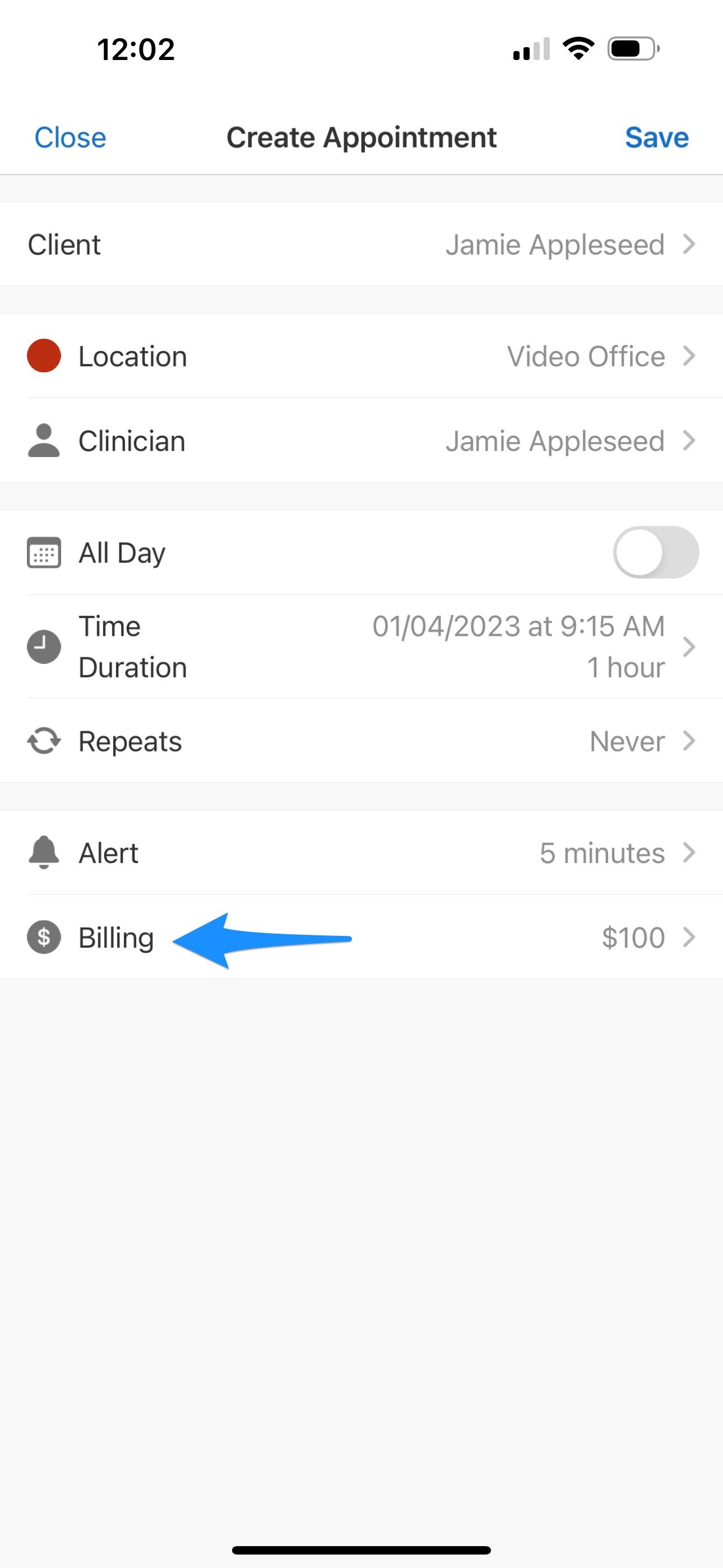Tap the repeats refresh arrows icon
The width and height of the screenshot is (723, 1568).
tap(43, 741)
